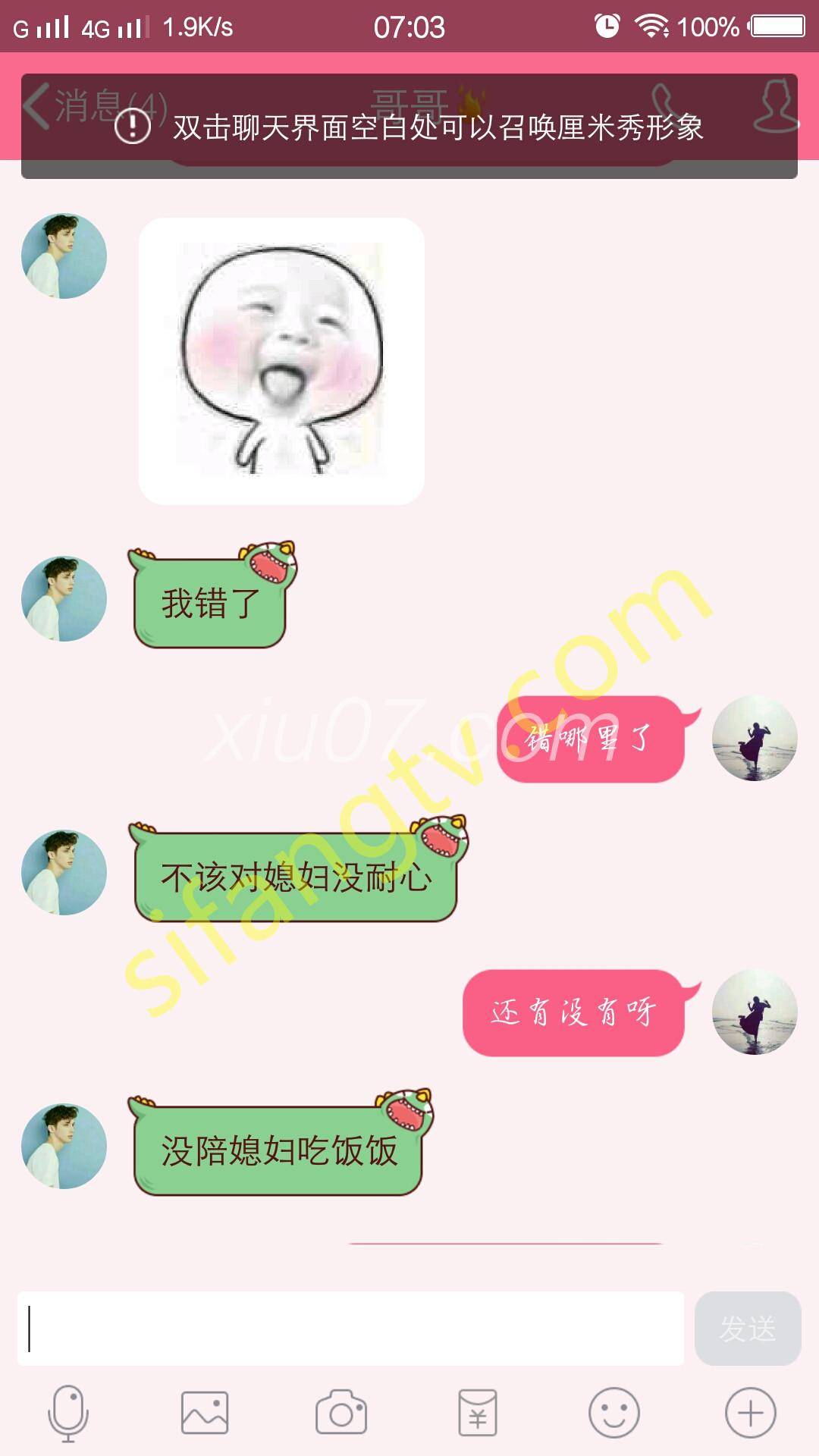View the baby face sticker image
The width and height of the screenshot is (819, 1456).
tap(281, 361)
